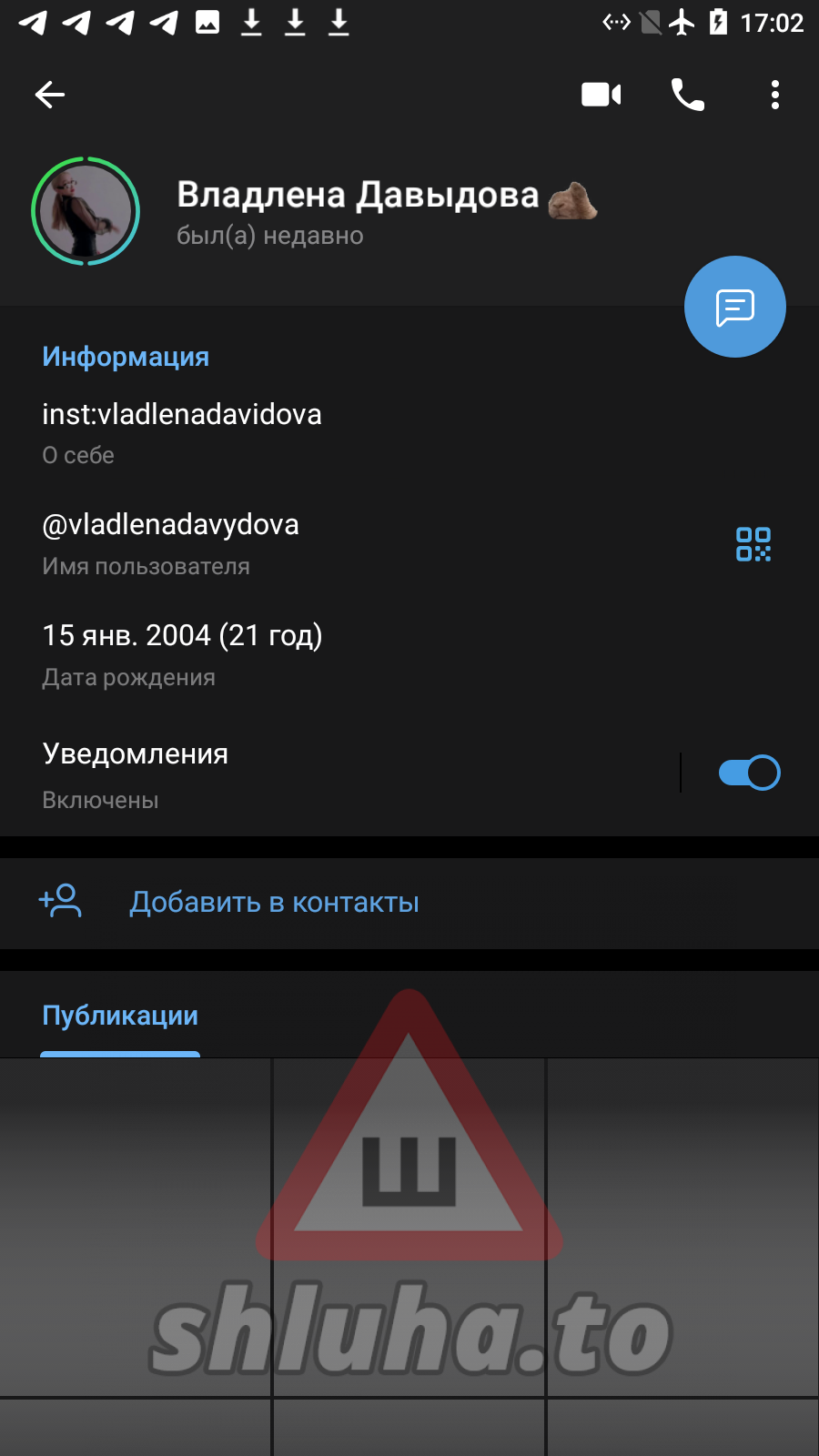Go back using the arrow icon
The image size is (819, 1456).
pos(50,95)
